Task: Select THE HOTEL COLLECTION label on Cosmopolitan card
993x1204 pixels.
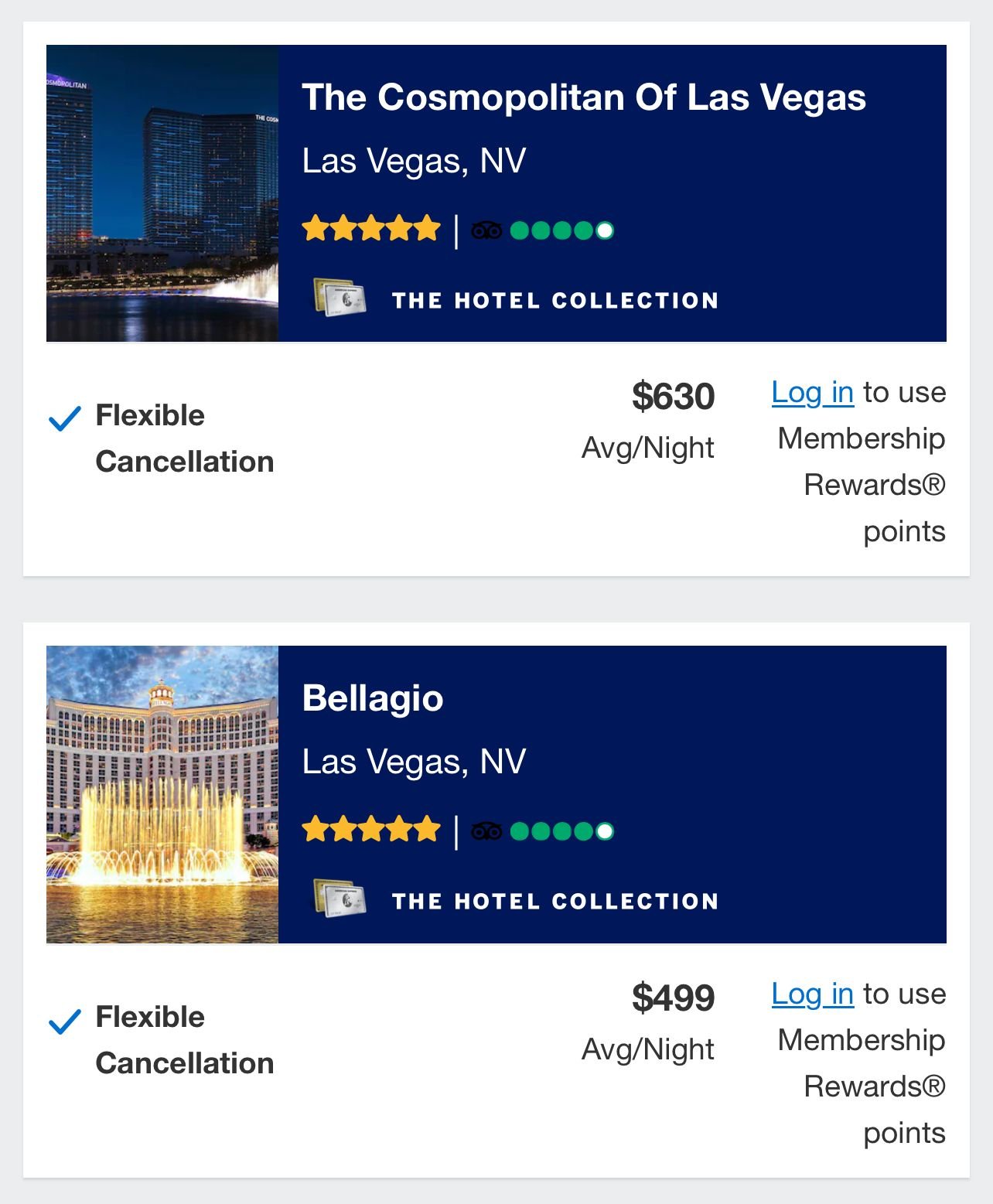Action: pyautogui.click(x=553, y=300)
